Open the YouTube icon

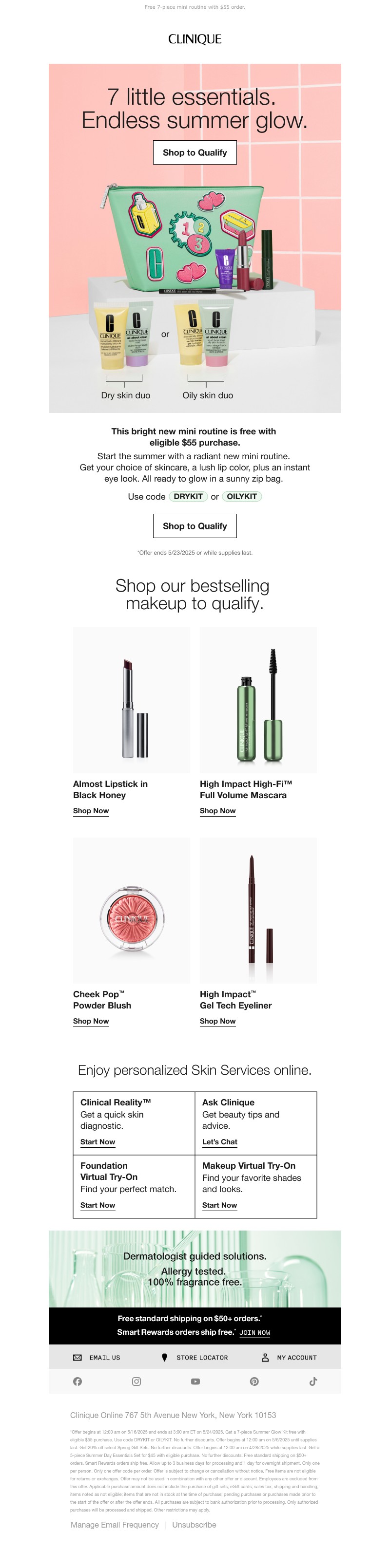[195, 1381]
